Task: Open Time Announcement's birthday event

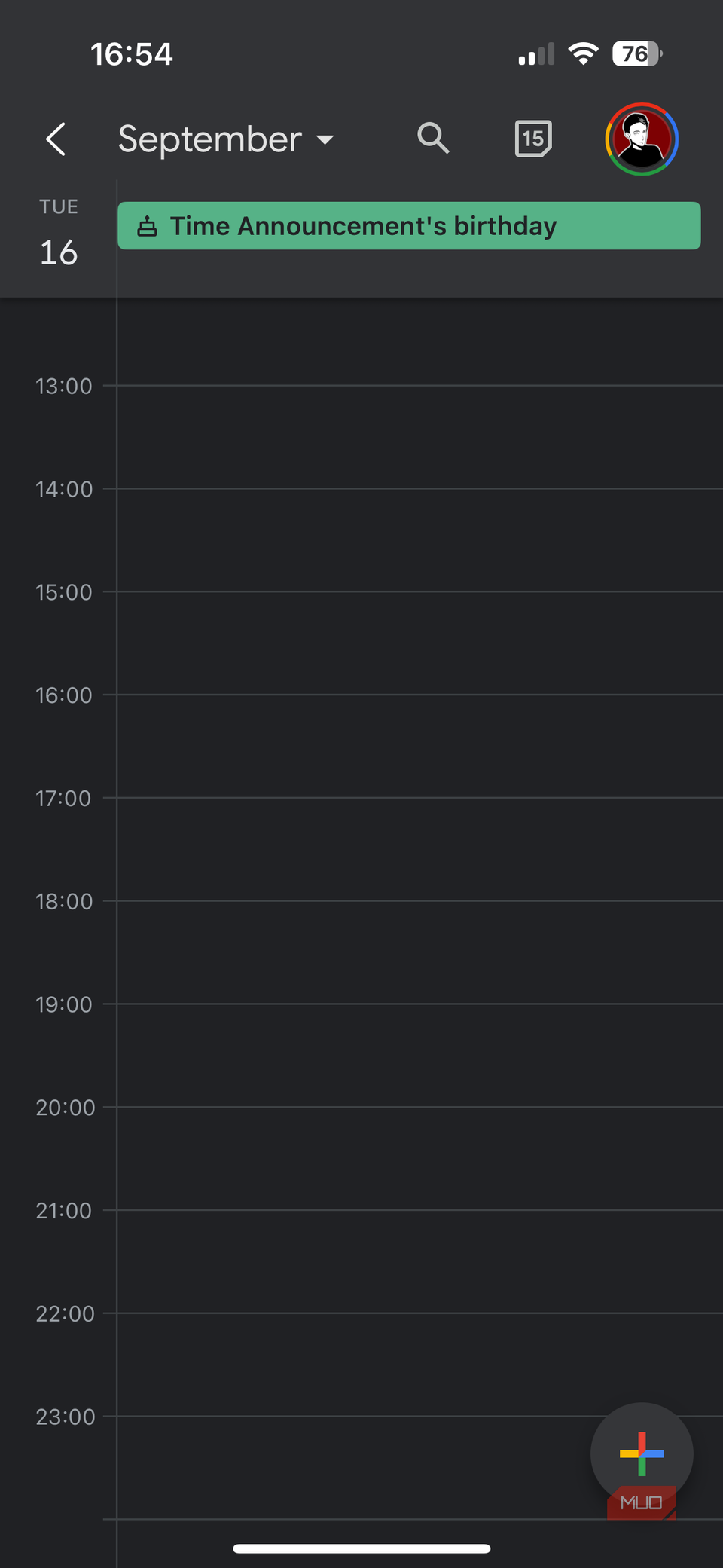Action: coord(409,226)
